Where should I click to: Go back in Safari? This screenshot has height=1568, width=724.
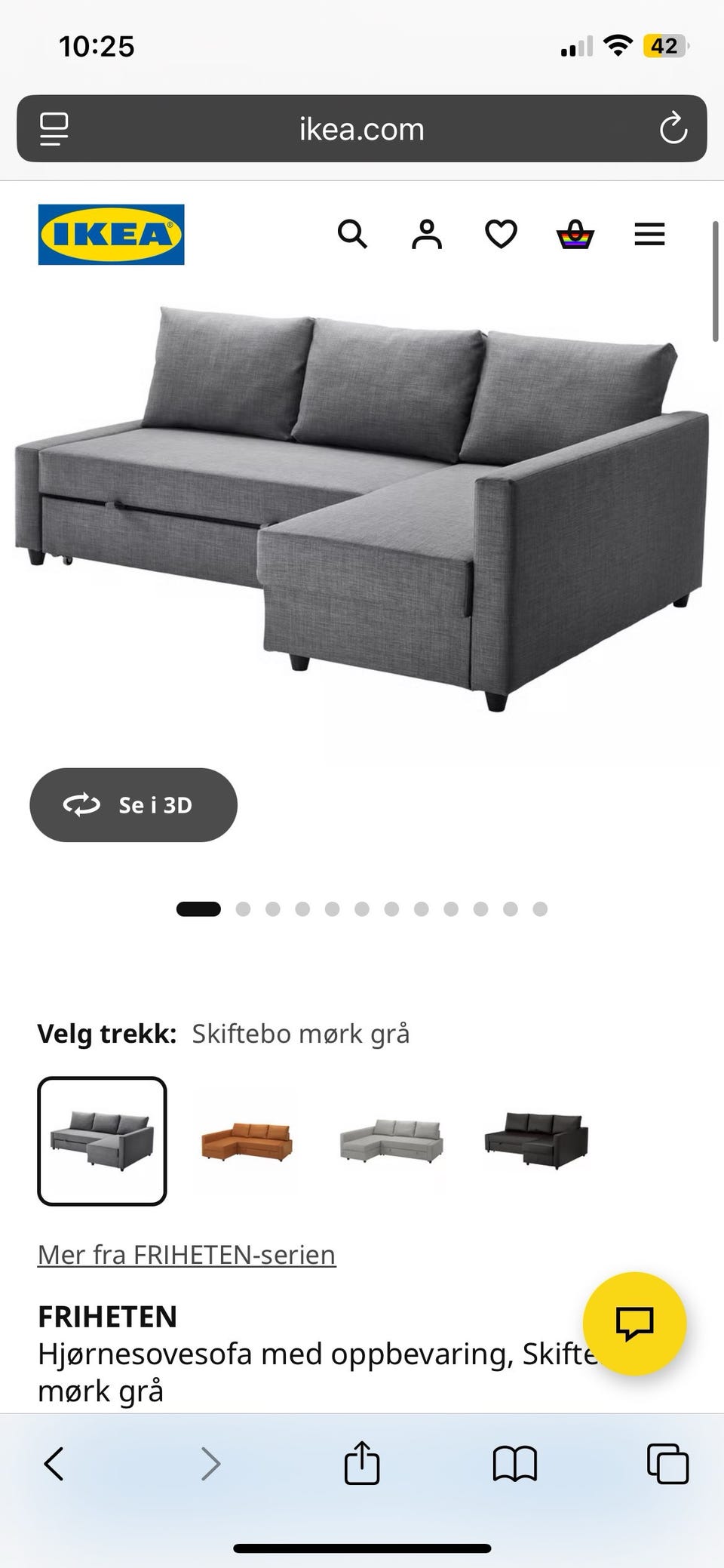click(x=54, y=1464)
